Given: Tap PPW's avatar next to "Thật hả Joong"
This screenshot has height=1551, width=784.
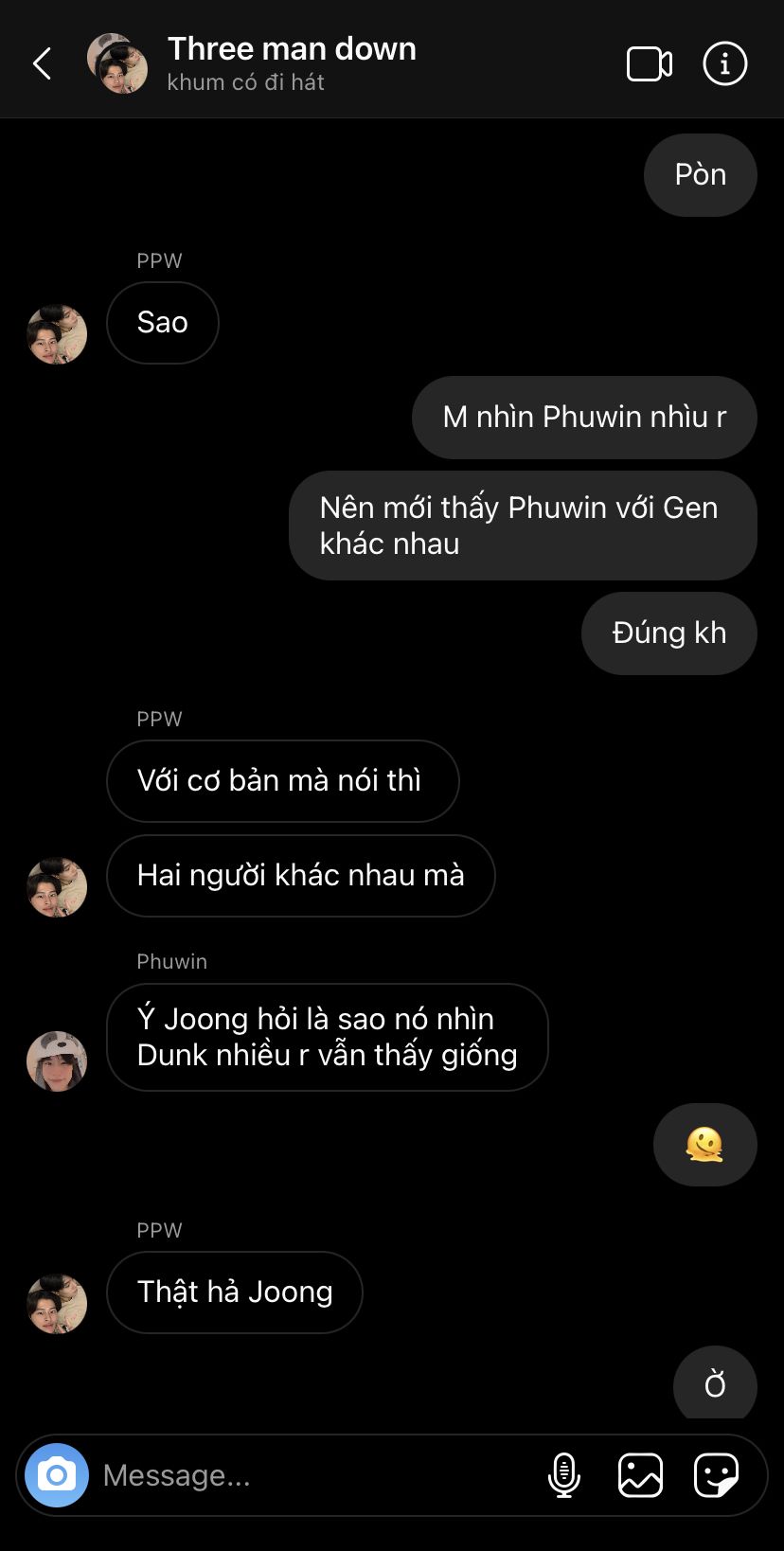Looking at the screenshot, I should click(57, 1303).
